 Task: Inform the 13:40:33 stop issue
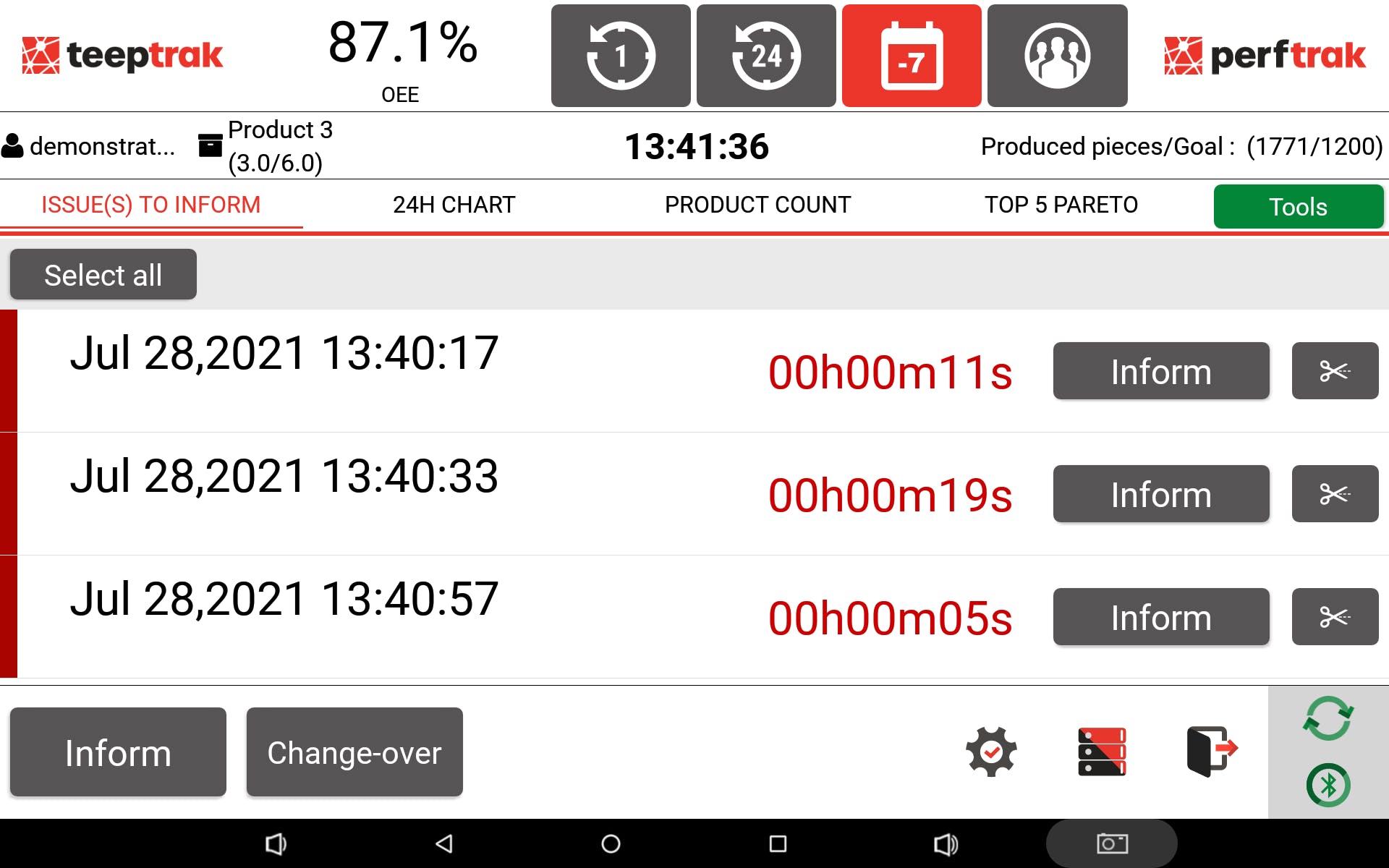pyautogui.click(x=1160, y=494)
